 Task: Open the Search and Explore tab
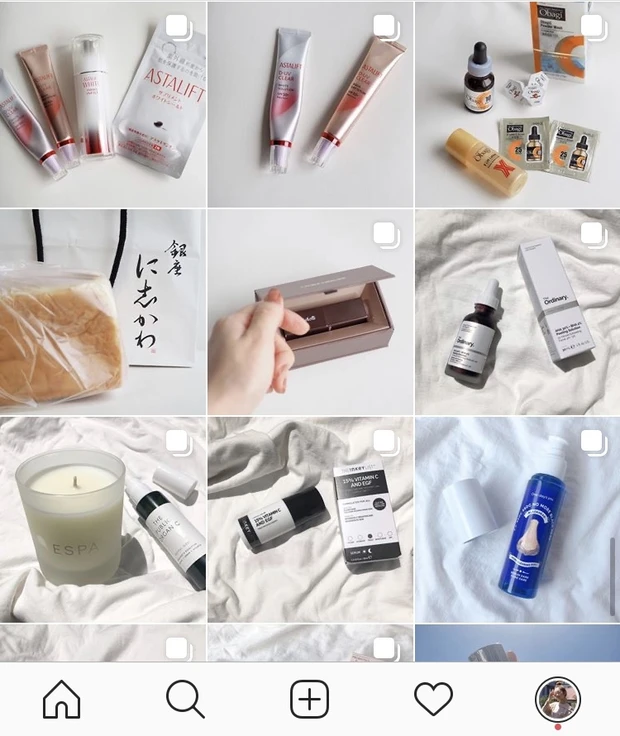(185, 700)
